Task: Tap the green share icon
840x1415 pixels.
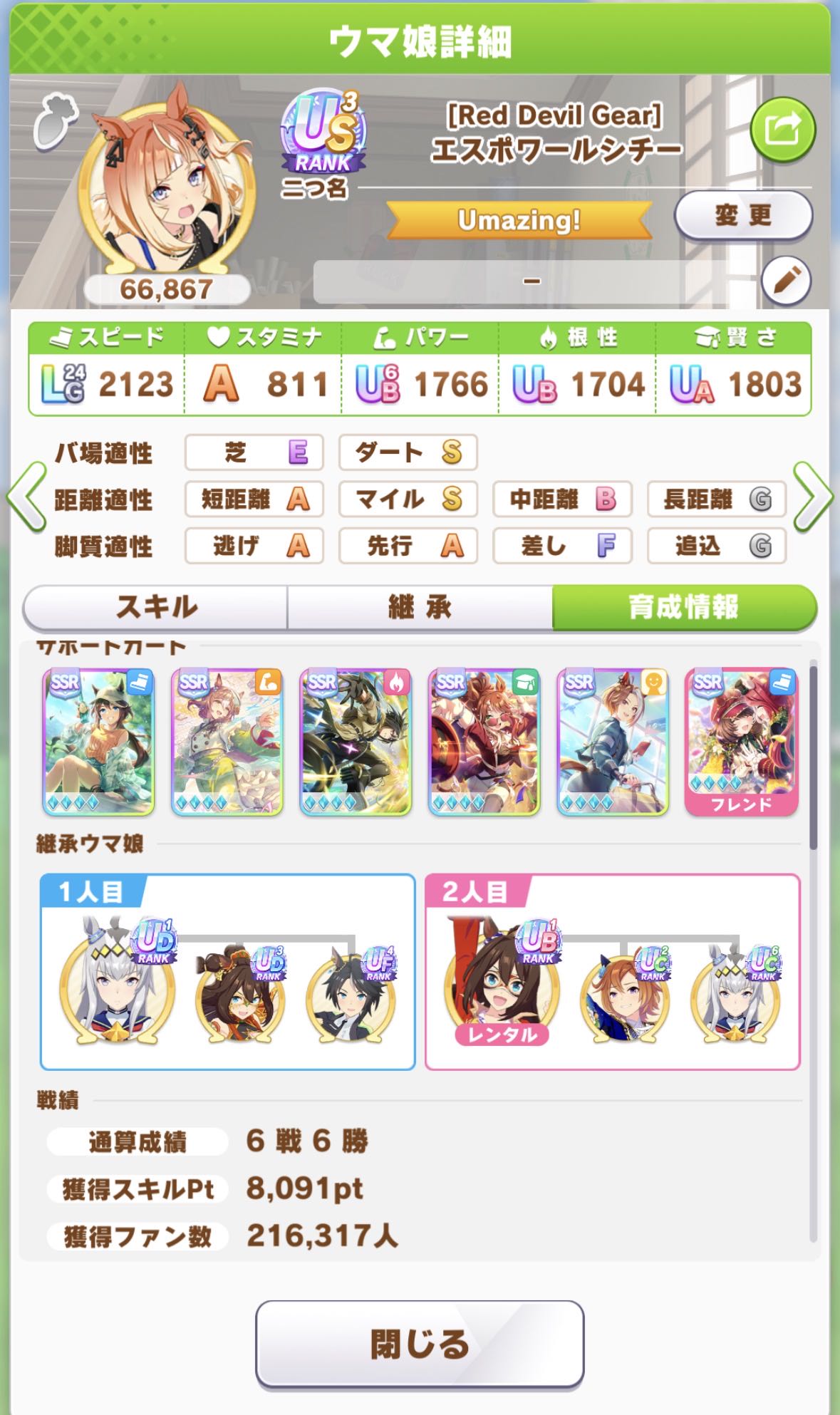Action: pyautogui.click(x=782, y=131)
